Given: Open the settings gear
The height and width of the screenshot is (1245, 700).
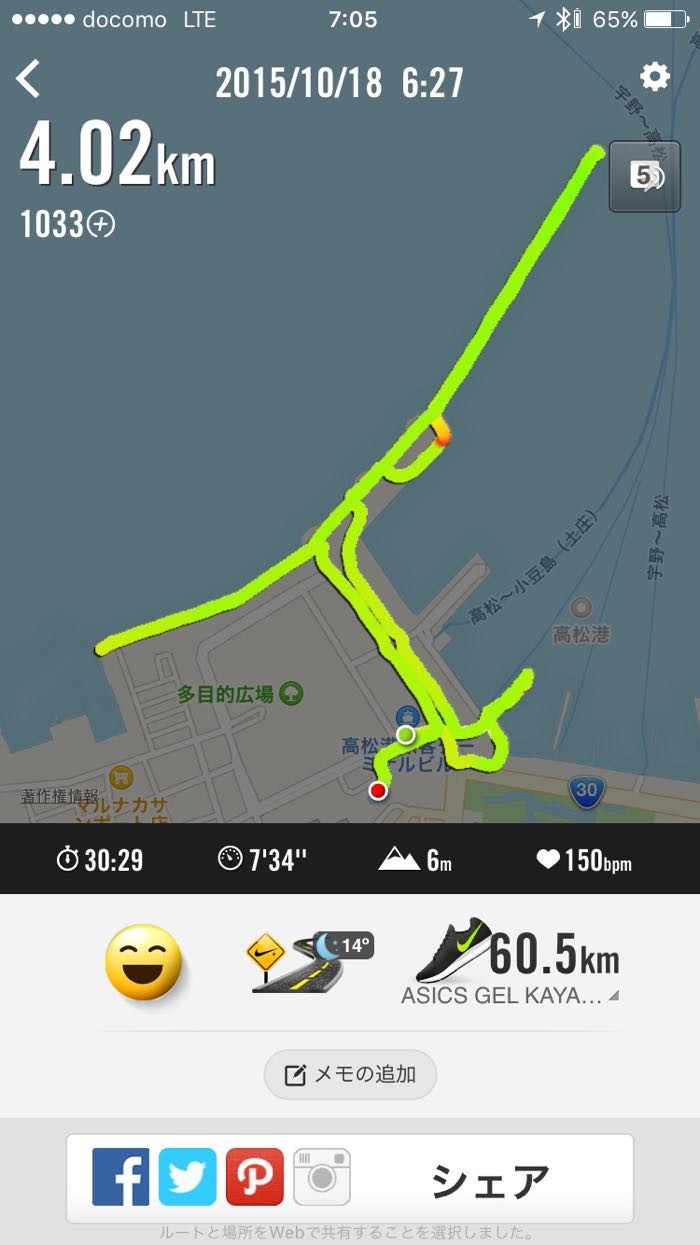Looking at the screenshot, I should pos(655,77).
